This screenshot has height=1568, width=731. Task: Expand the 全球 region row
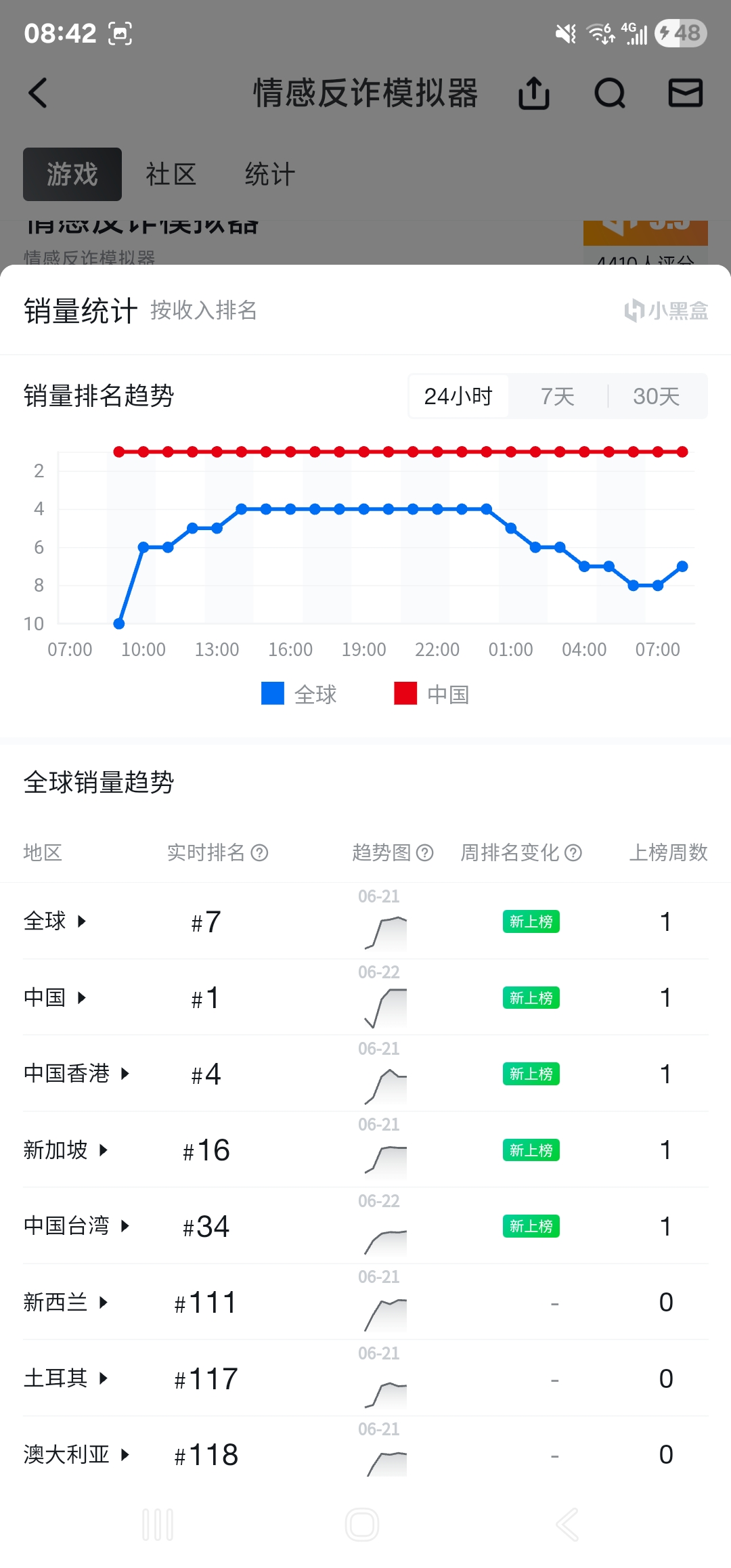56,921
